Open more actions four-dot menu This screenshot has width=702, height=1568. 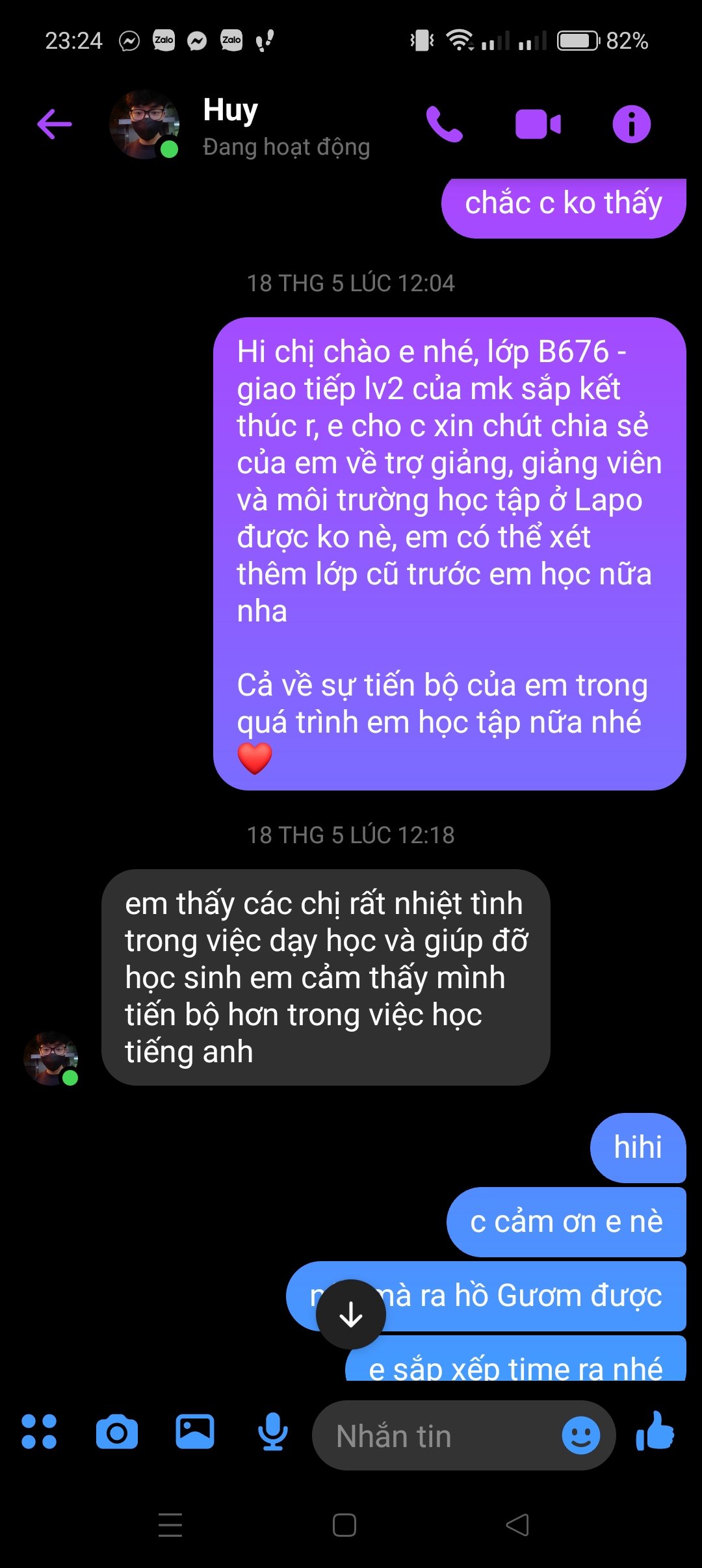click(x=39, y=1431)
